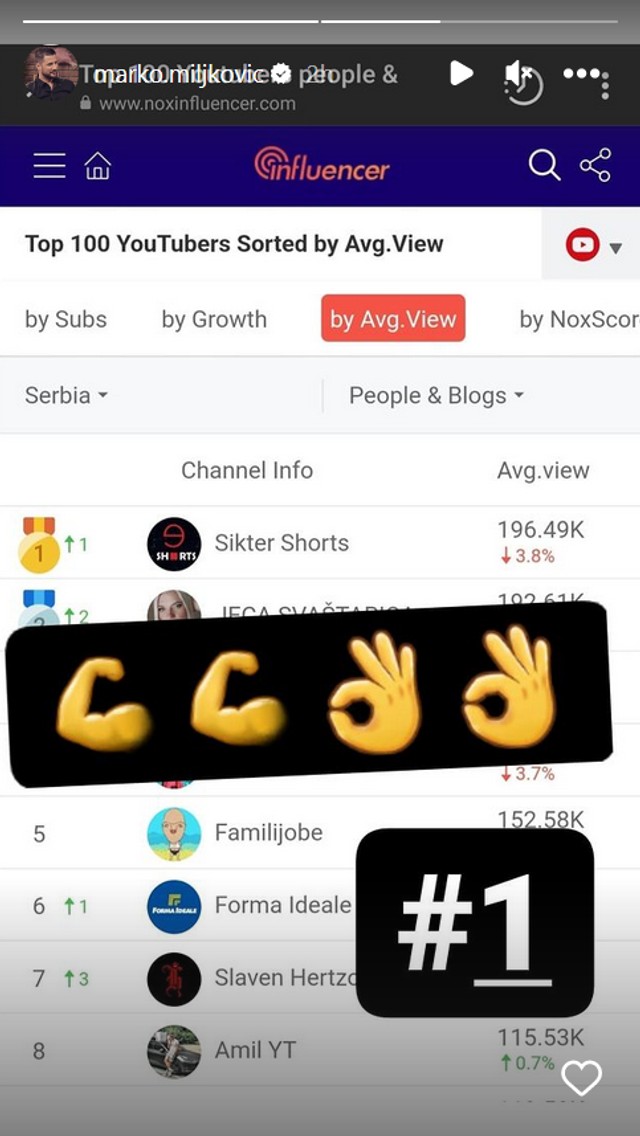Resume playing the story

point(461,73)
